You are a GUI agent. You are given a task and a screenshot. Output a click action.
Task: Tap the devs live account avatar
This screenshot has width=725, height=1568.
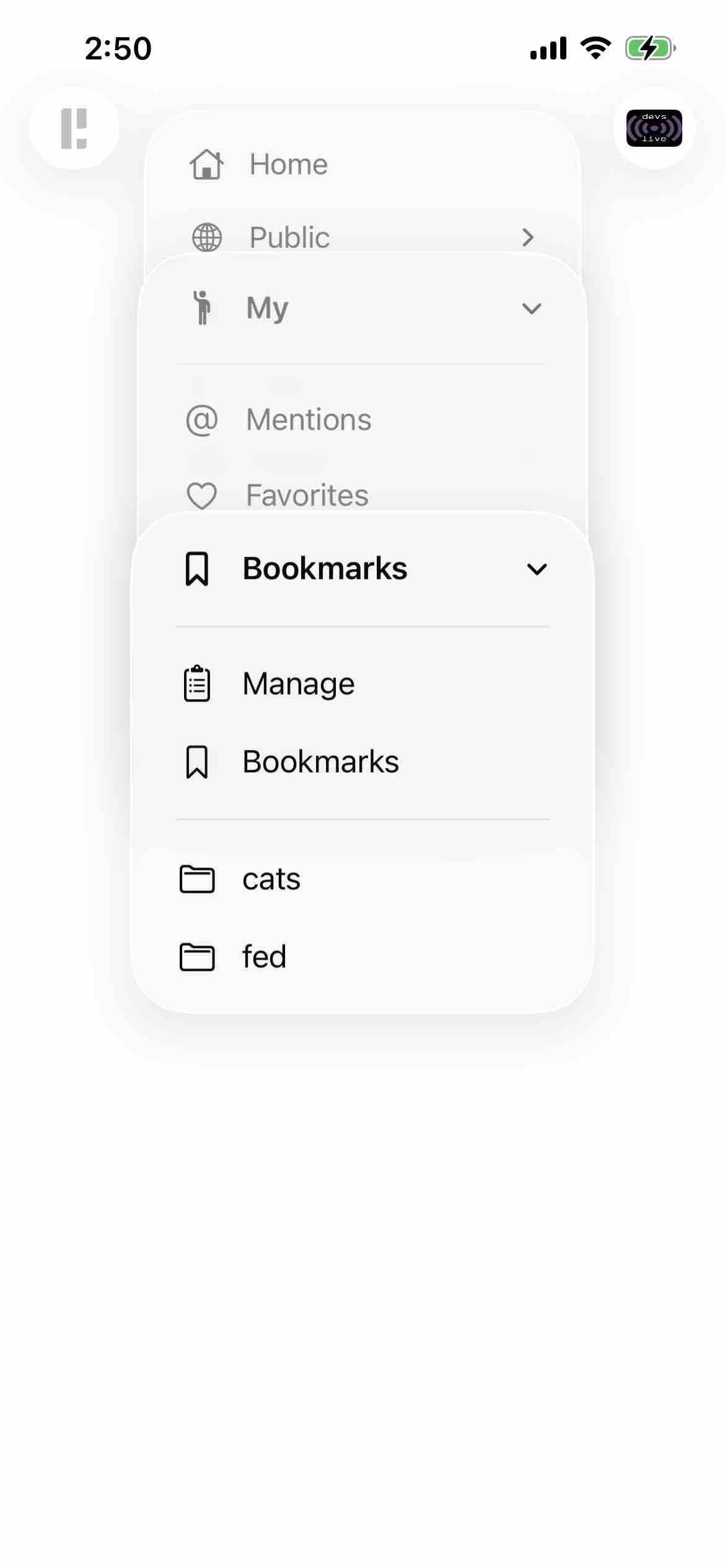pos(654,128)
